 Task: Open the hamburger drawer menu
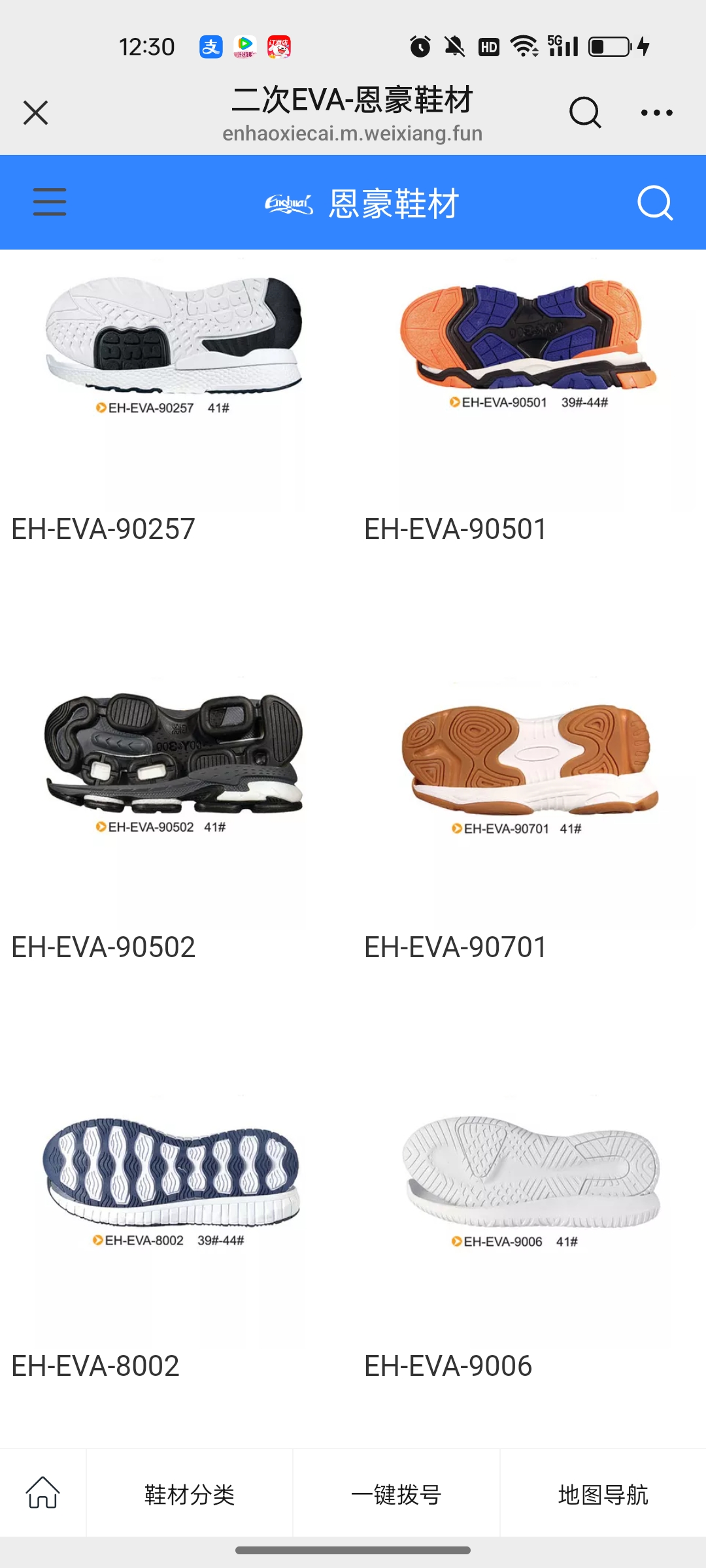50,202
